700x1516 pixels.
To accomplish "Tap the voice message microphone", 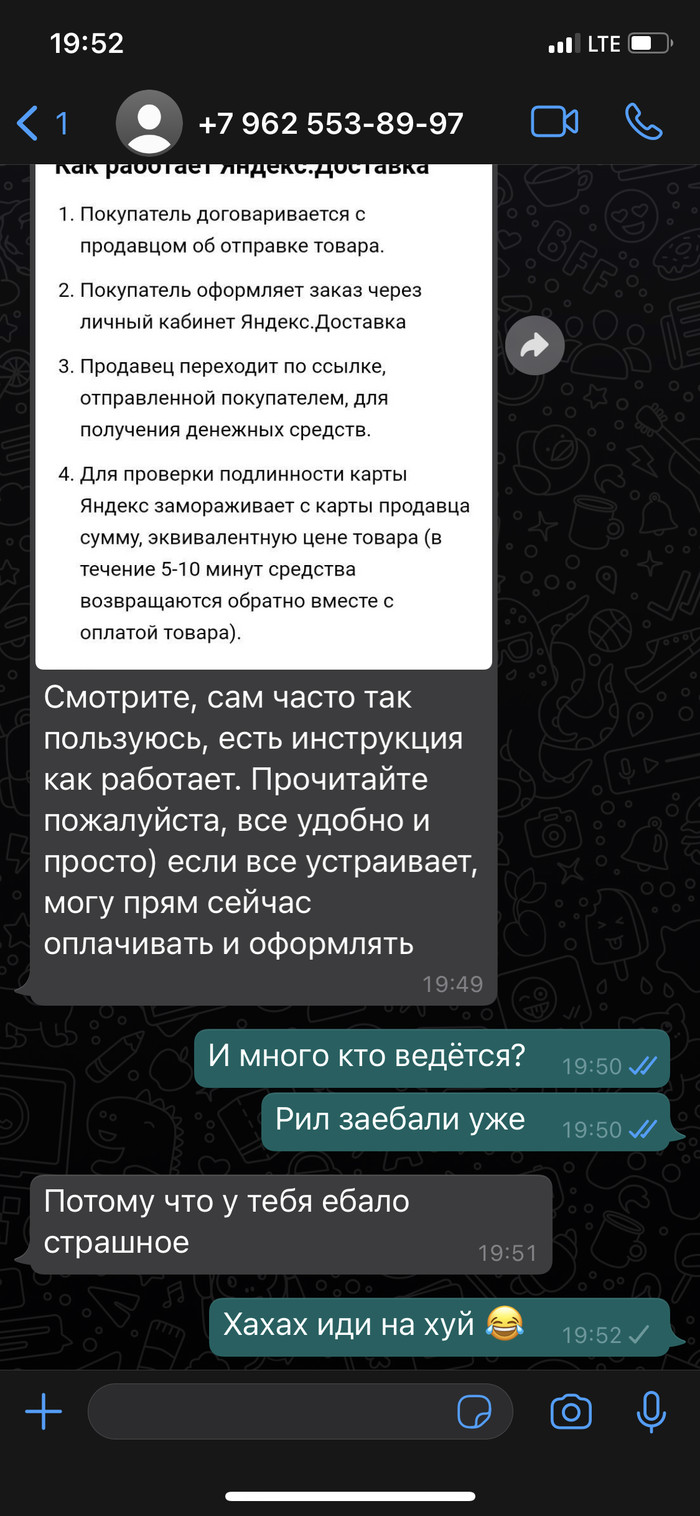I will (651, 1412).
